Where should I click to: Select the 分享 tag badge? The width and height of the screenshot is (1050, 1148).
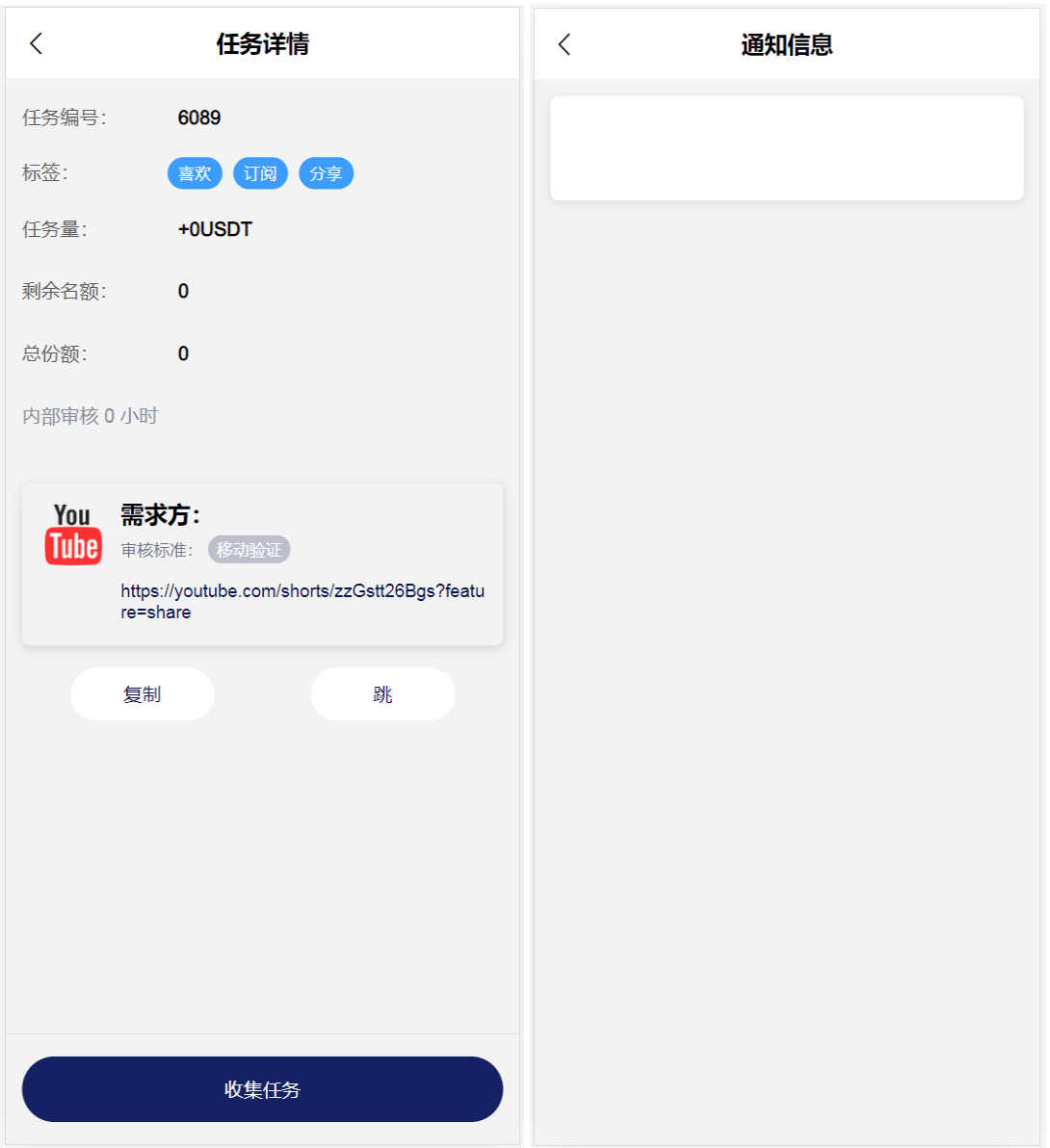pyautogui.click(x=326, y=173)
